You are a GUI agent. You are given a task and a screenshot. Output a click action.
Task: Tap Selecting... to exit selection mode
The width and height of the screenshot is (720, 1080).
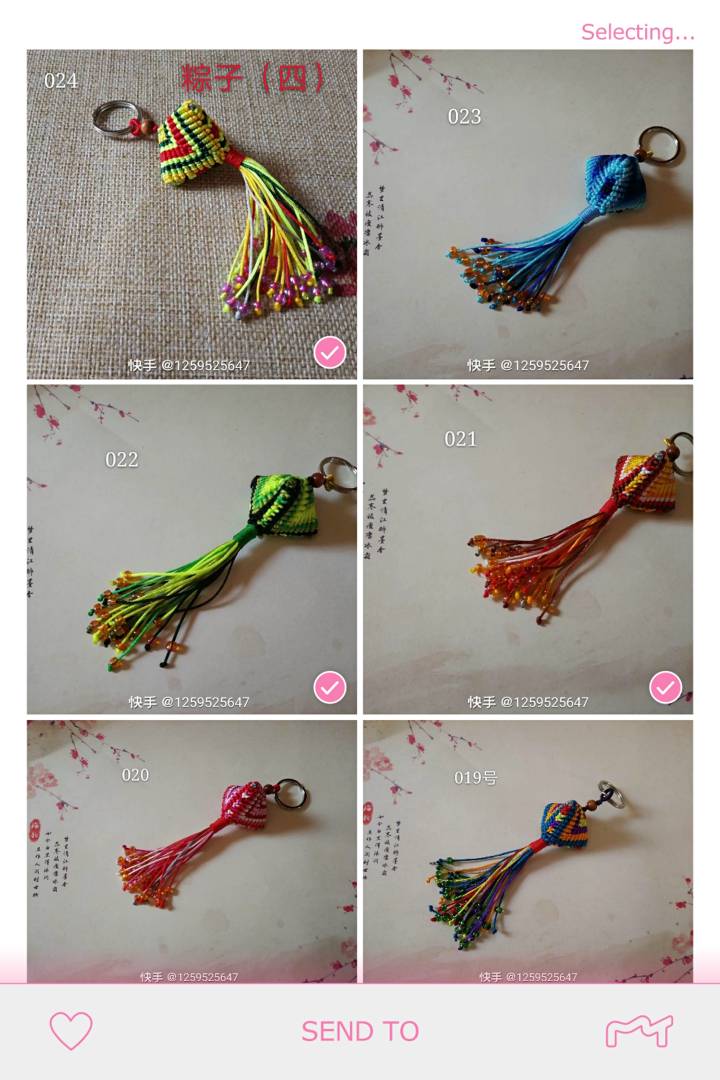[x=637, y=32]
